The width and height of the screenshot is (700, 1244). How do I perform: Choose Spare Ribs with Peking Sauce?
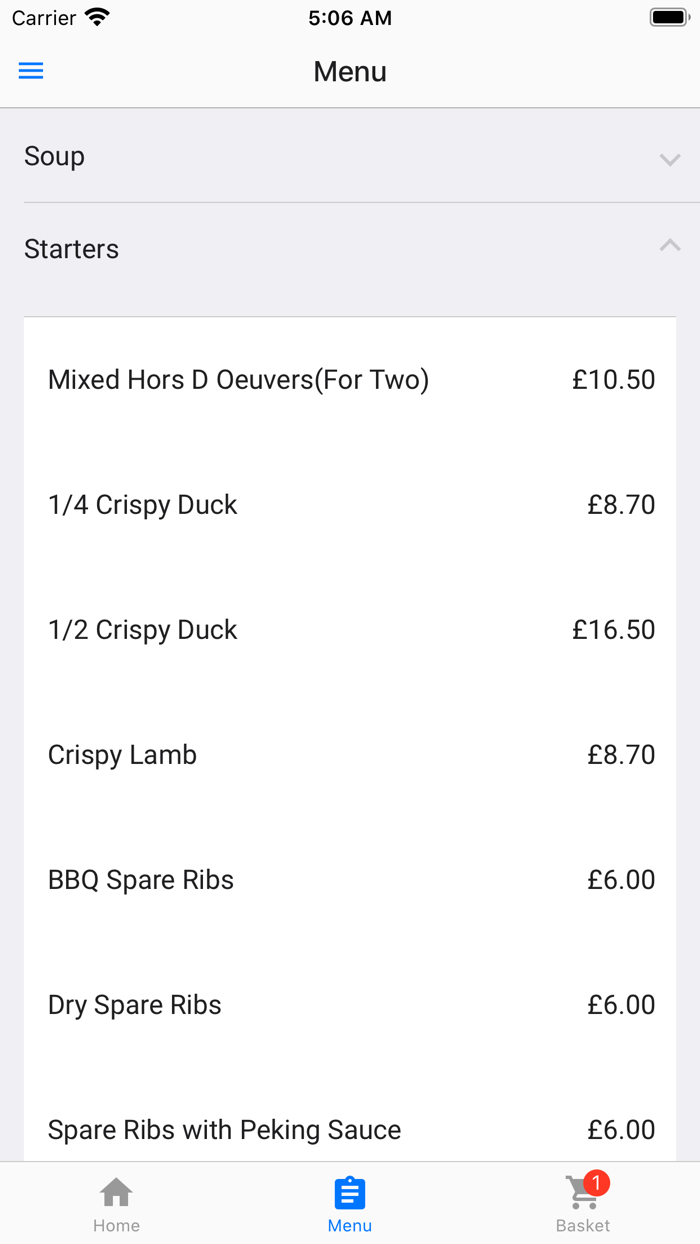pyautogui.click(x=350, y=1130)
